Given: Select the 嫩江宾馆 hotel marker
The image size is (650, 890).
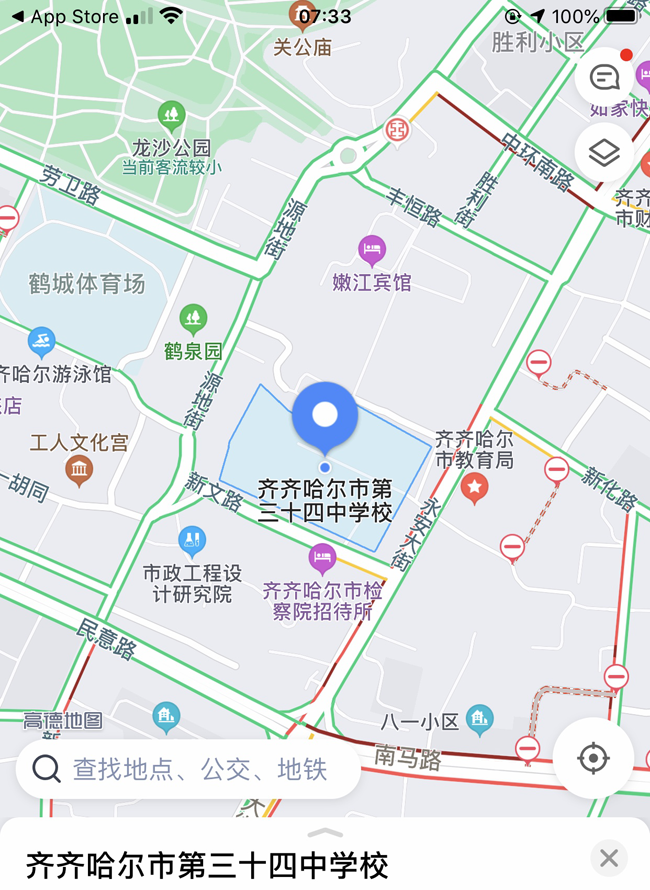Looking at the screenshot, I should coord(372,248).
